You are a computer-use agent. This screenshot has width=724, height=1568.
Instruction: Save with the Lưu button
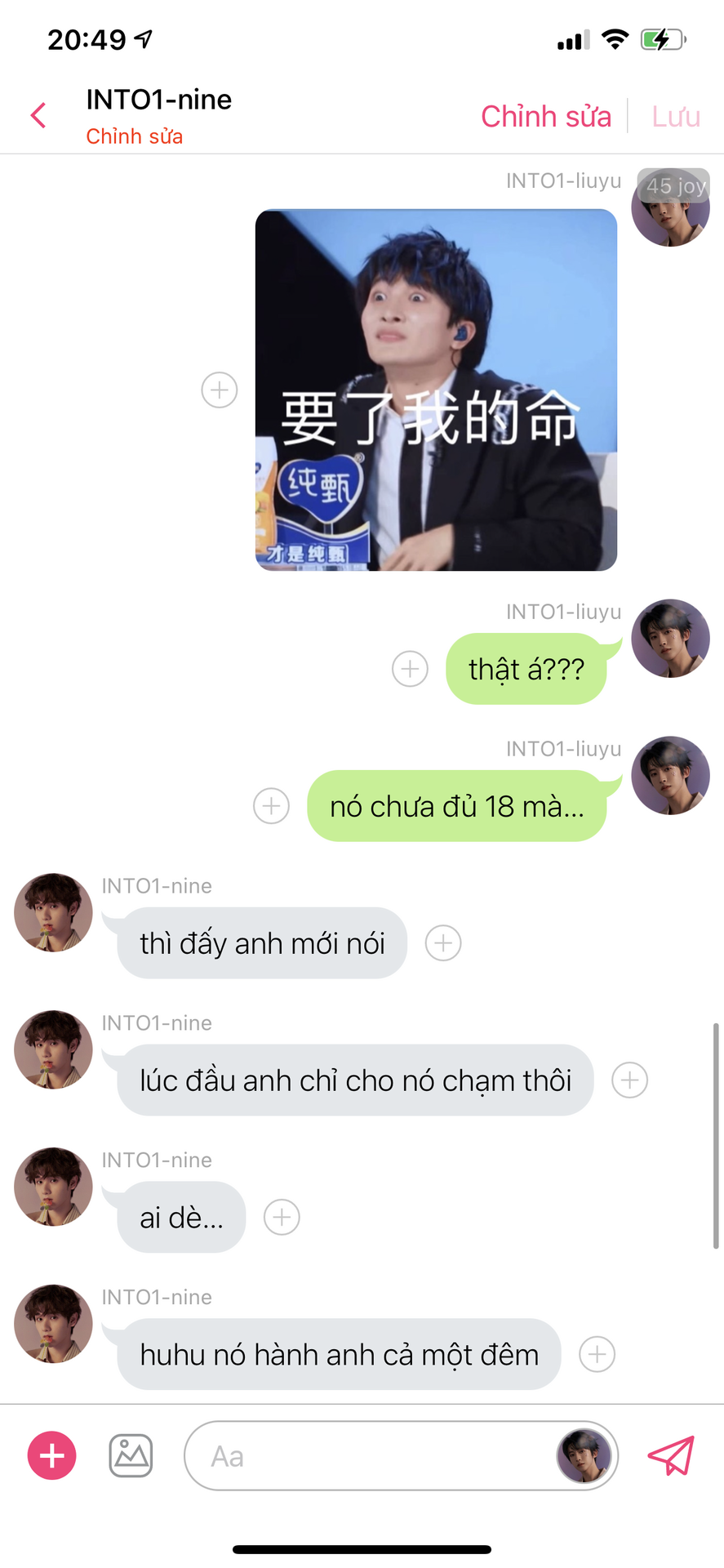[675, 116]
